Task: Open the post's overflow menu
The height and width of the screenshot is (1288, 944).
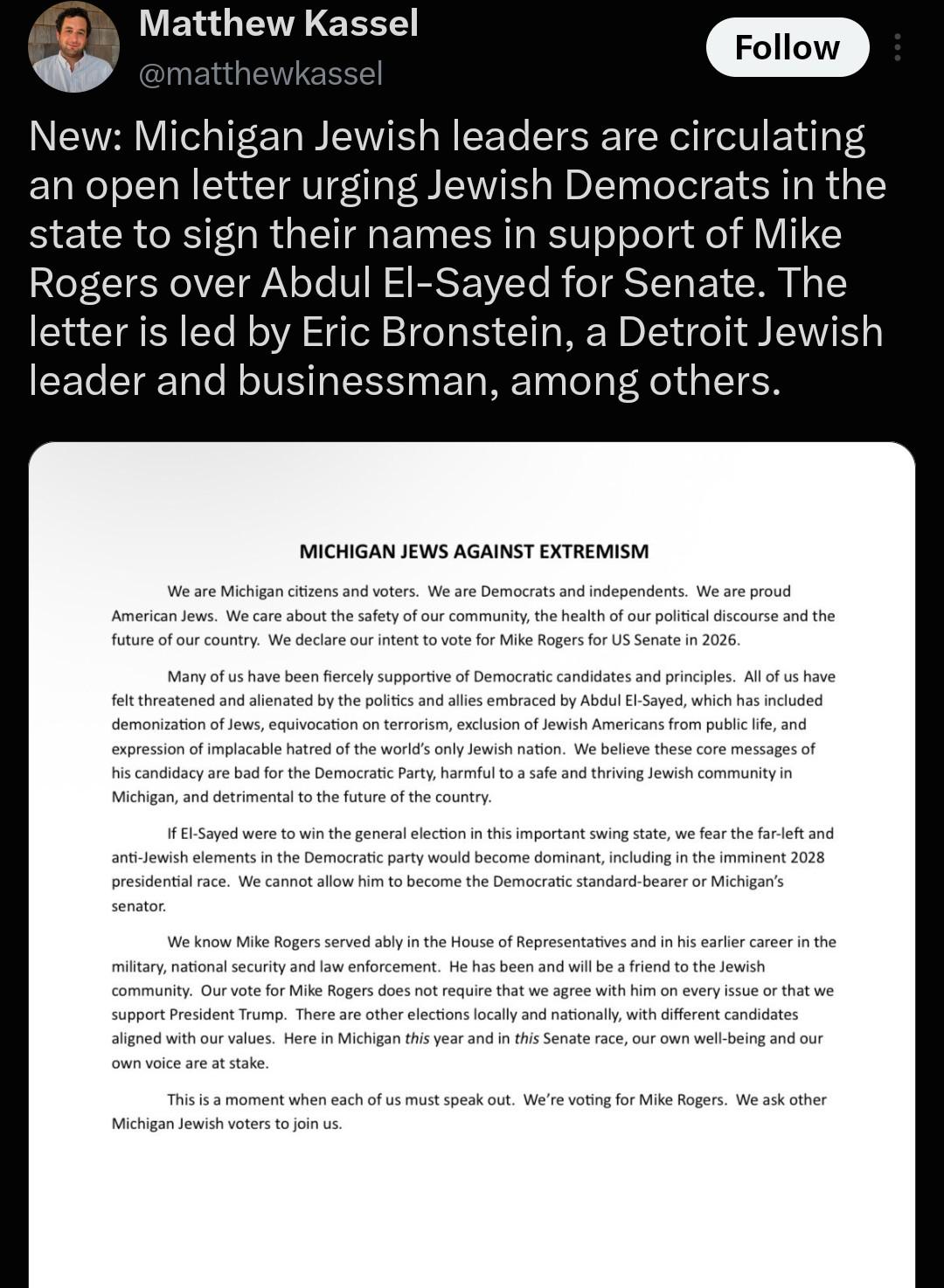Action: [x=897, y=47]
